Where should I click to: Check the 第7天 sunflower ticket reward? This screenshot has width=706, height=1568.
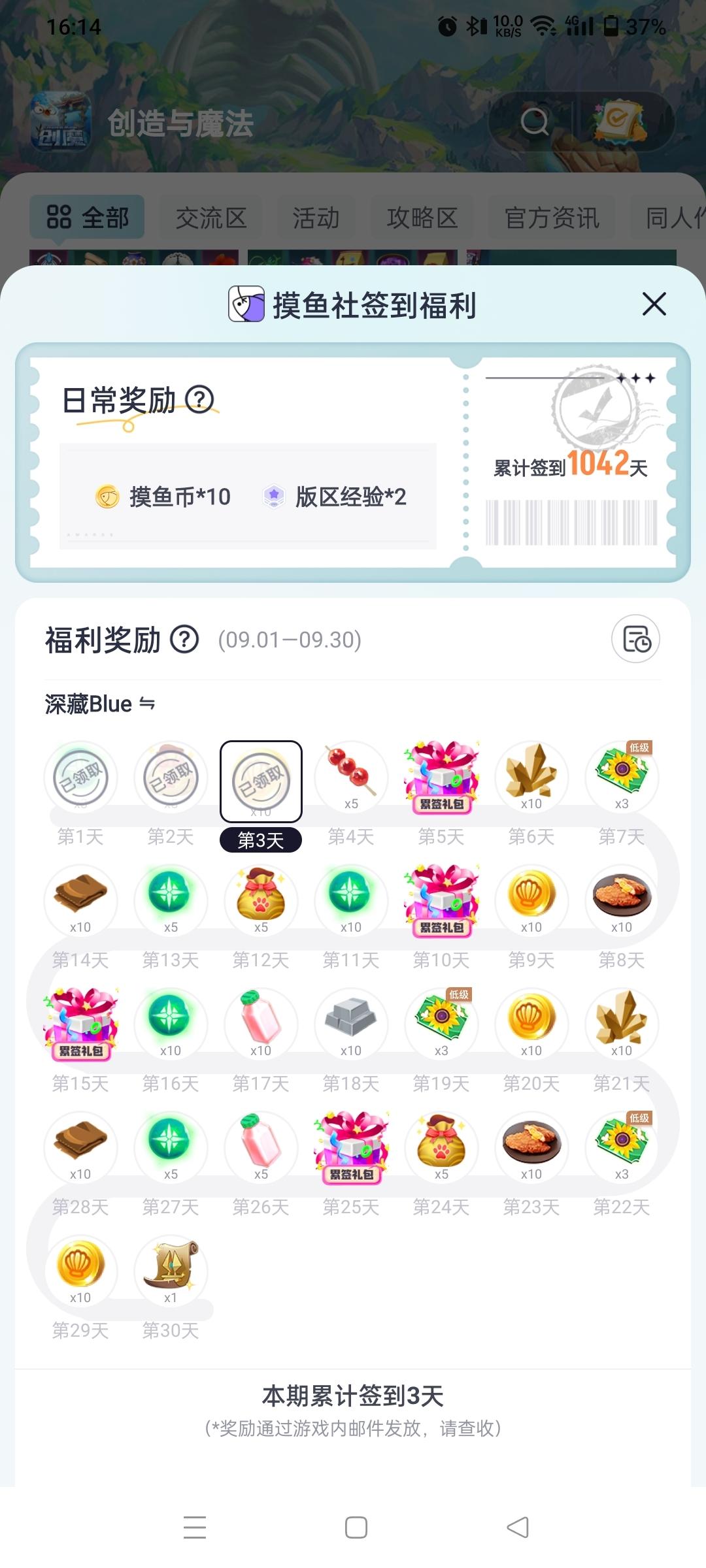[622, 777]
